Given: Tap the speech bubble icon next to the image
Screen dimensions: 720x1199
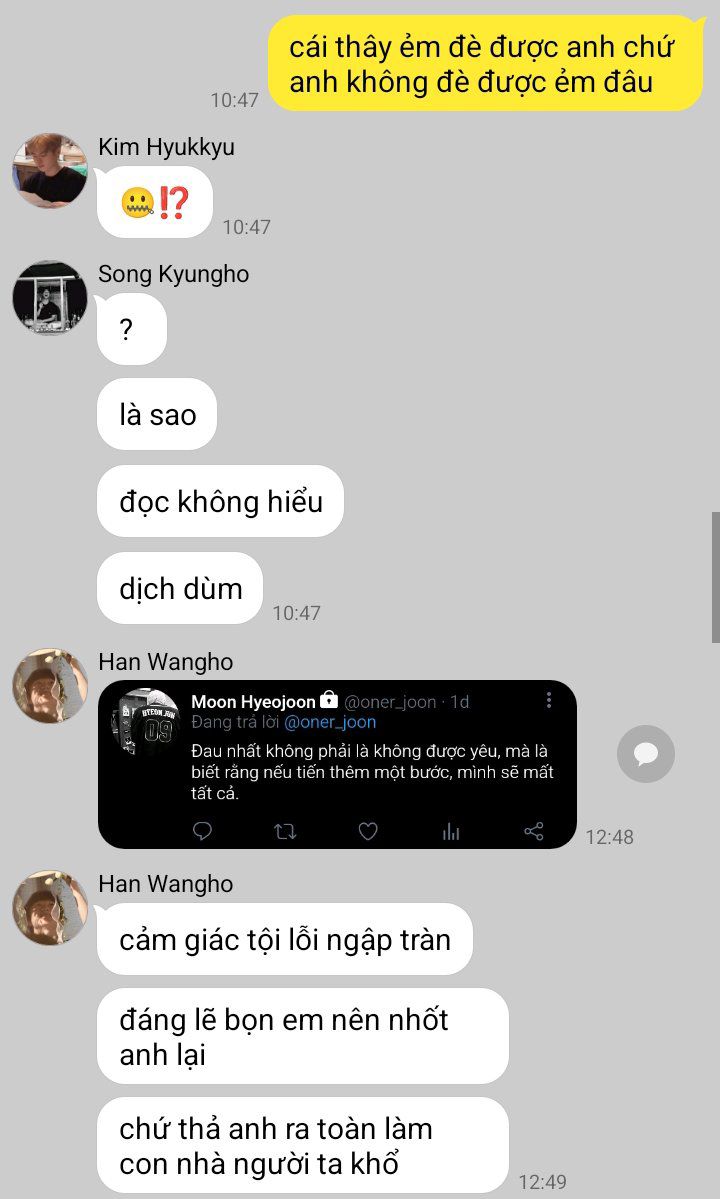Looking at the screenshot, I should [x=645, y=754].
